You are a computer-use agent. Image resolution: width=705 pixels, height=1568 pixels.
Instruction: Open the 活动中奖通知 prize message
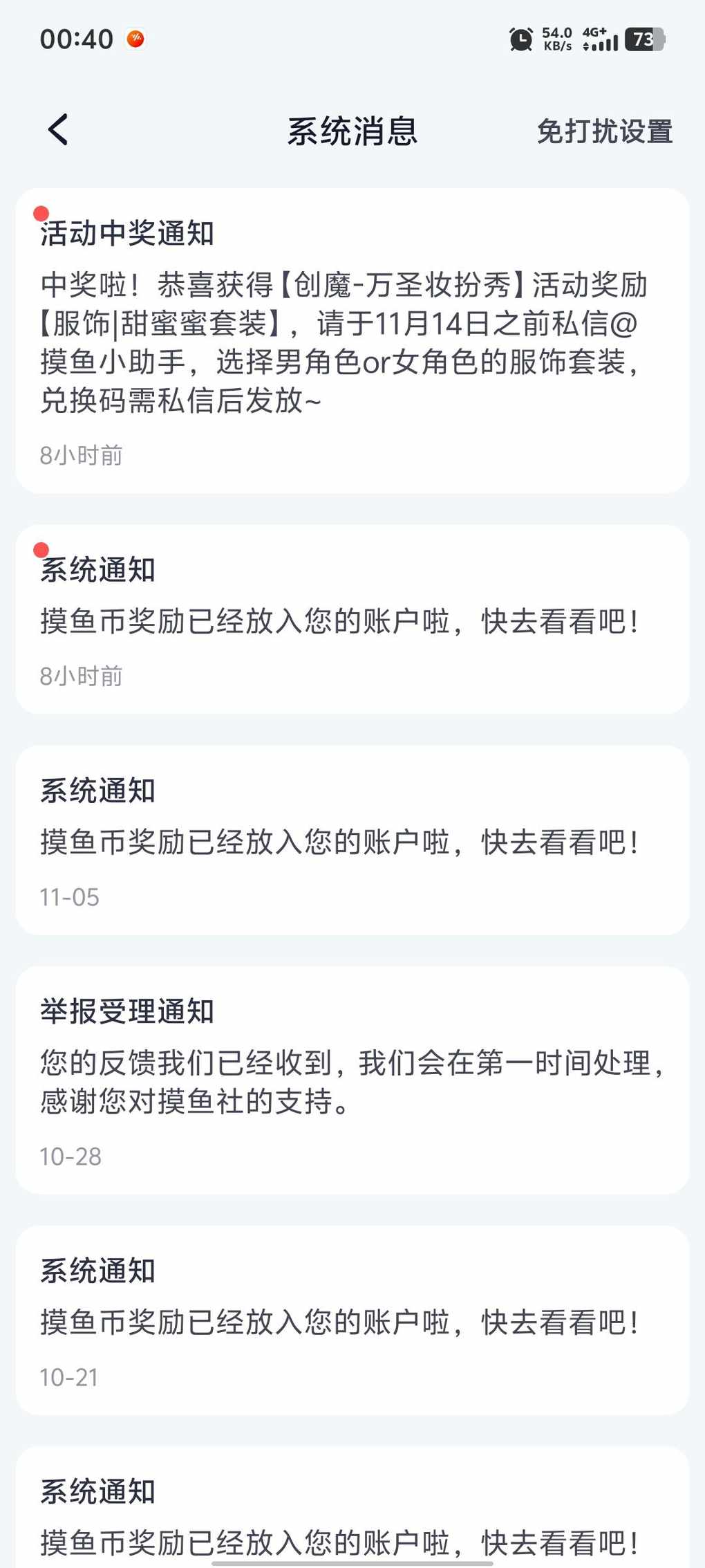pyautogui.click(x=352, y=340)
